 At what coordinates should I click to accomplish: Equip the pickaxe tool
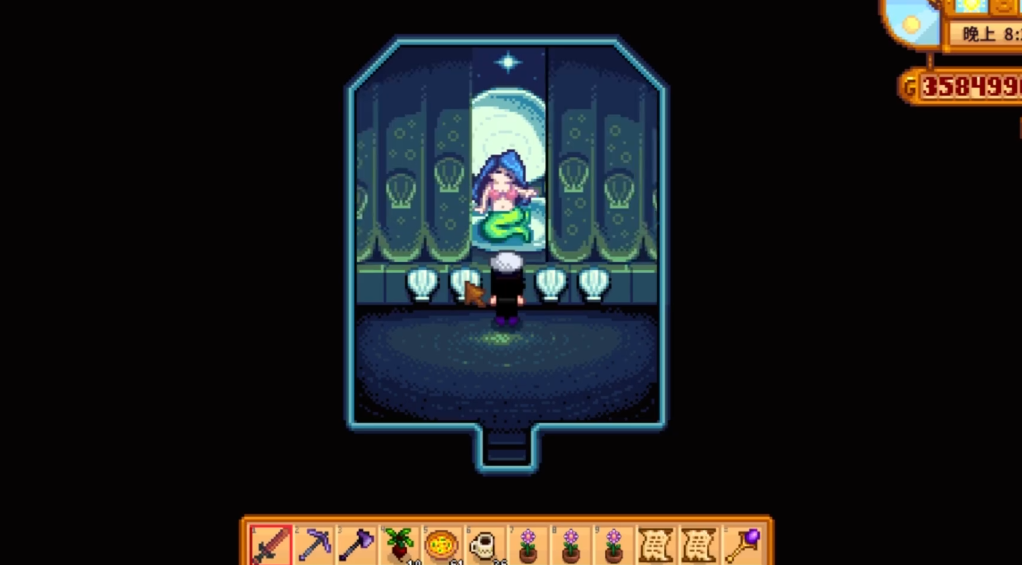[x=314, y=545]
